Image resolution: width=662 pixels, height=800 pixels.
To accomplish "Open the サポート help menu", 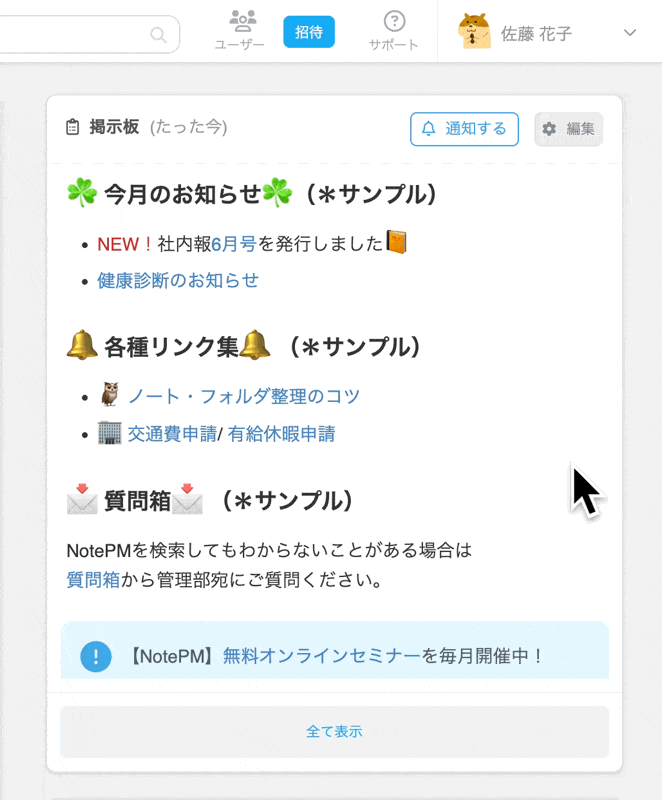I will point(394,31).
